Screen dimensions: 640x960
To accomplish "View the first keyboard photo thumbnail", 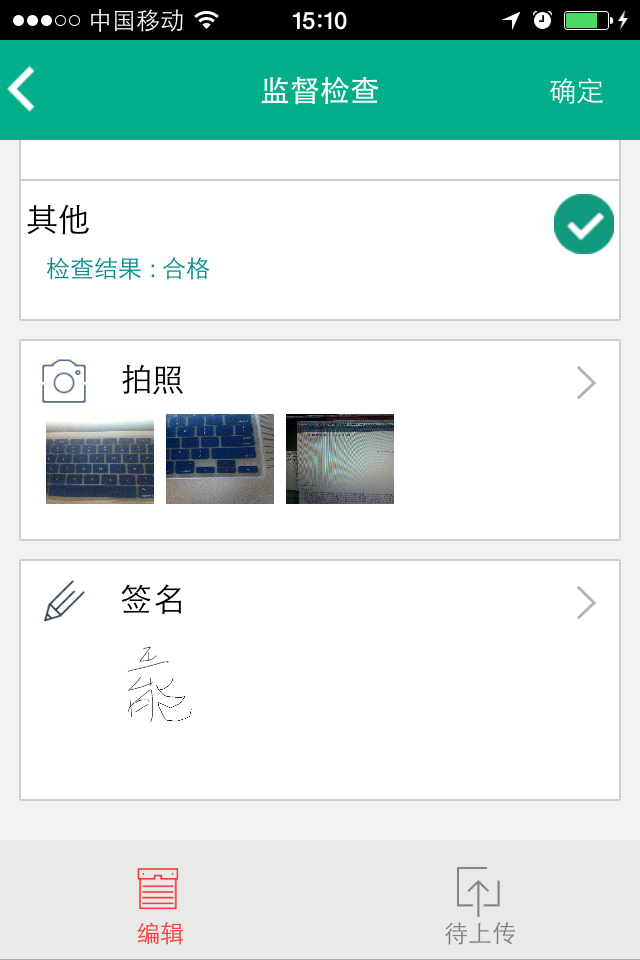I will [x=100, y=459].
